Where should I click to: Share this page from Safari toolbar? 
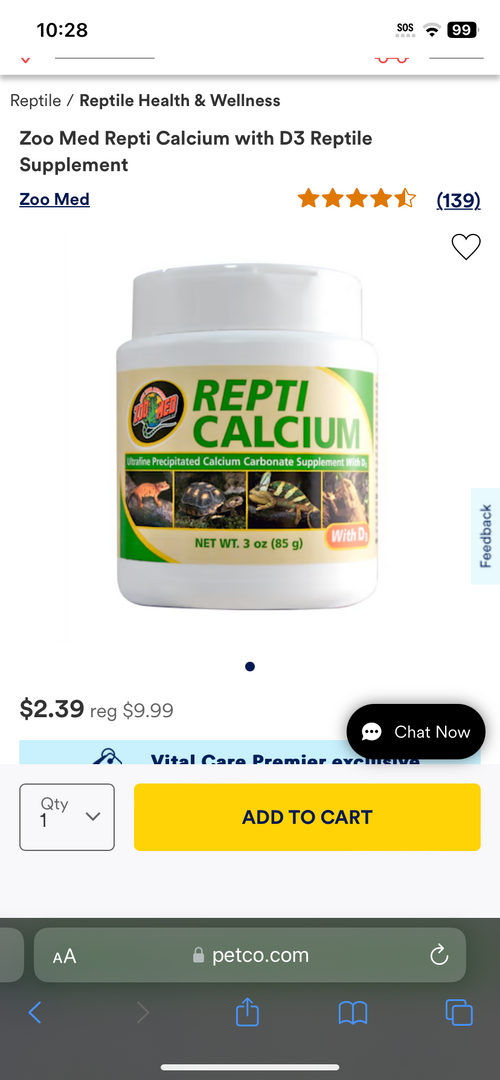tap(247, 1012)
